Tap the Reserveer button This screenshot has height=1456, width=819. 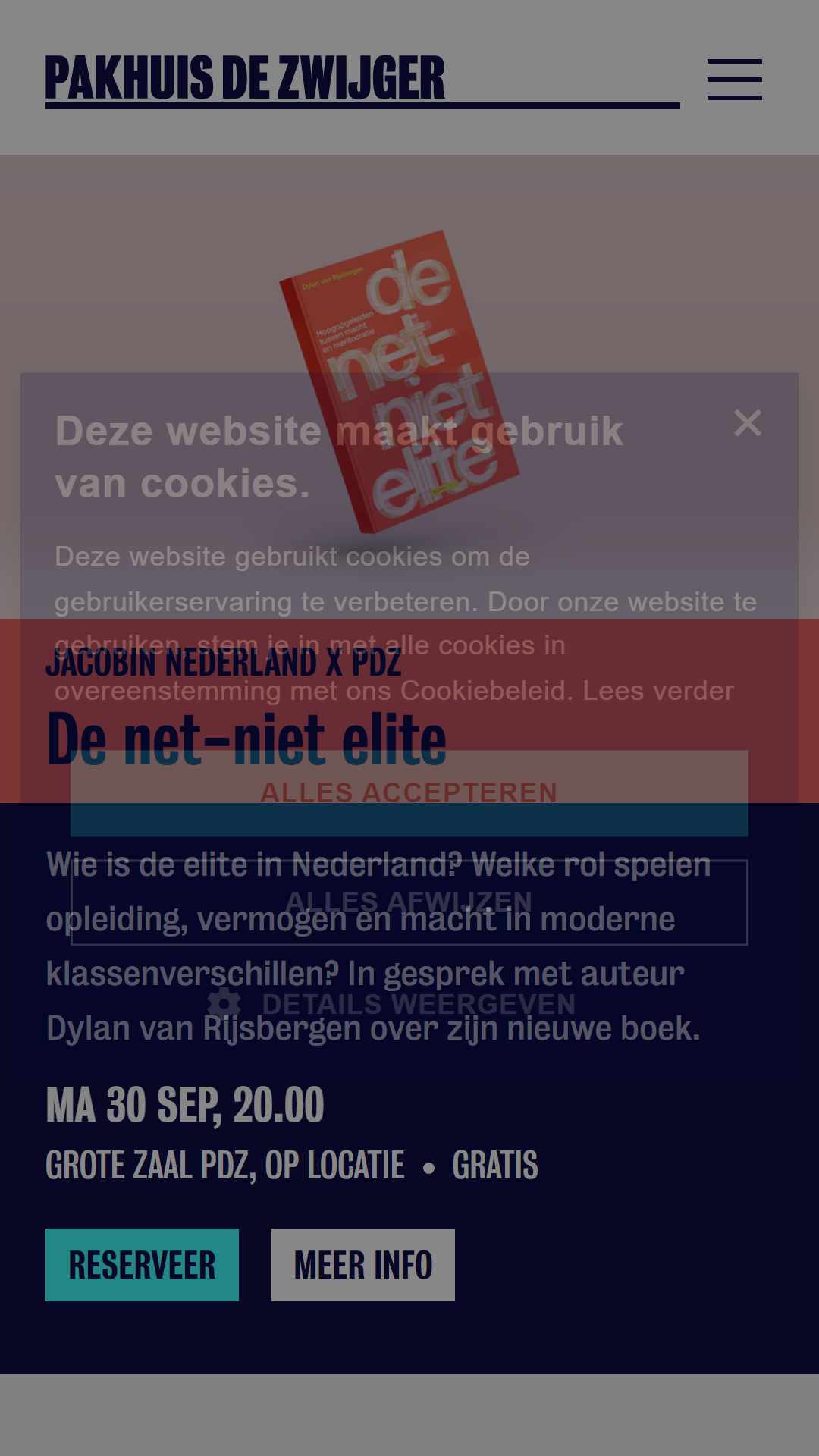tap(142, 1265)
